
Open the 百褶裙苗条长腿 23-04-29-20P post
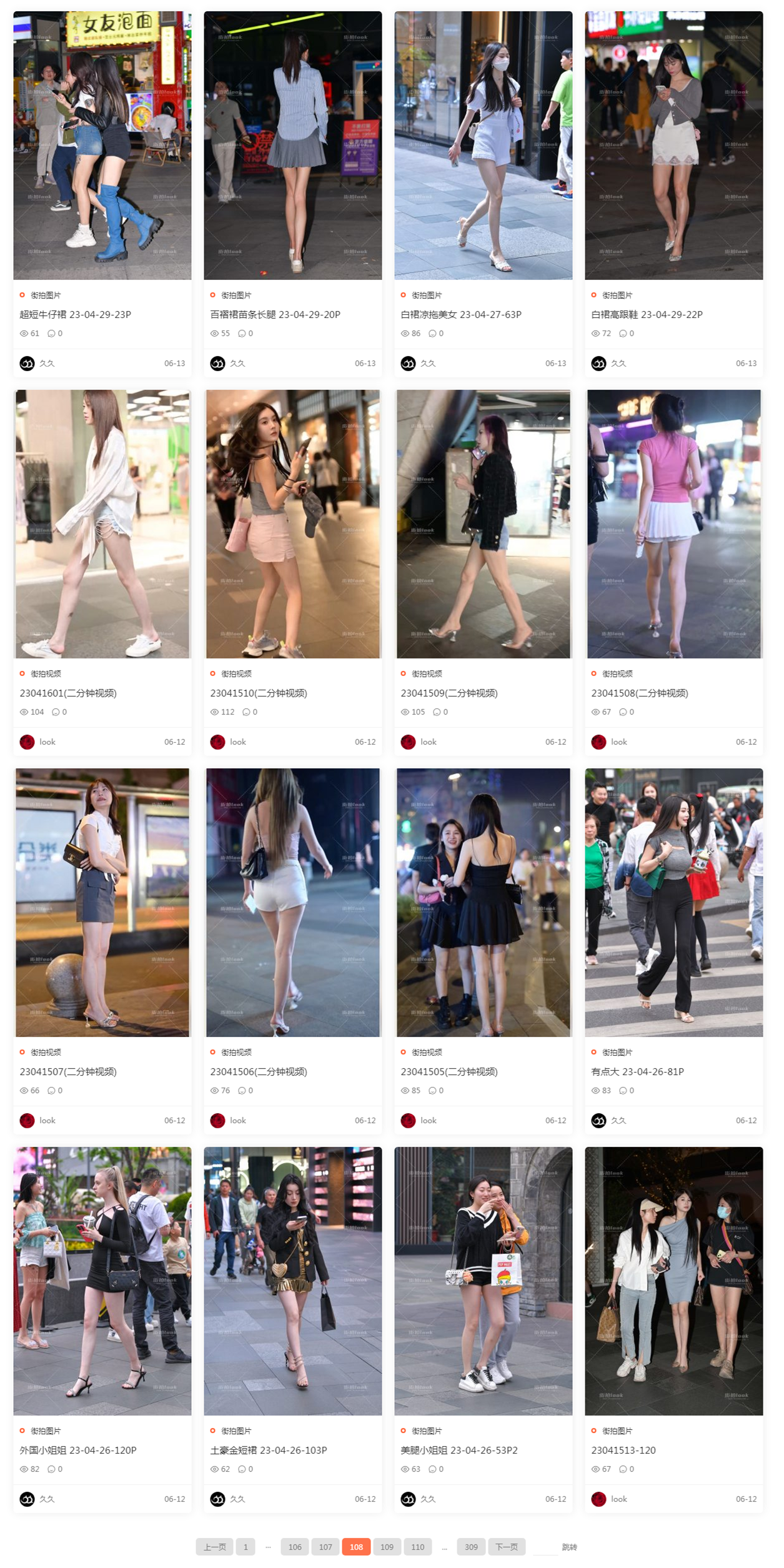tap(275, 314)
